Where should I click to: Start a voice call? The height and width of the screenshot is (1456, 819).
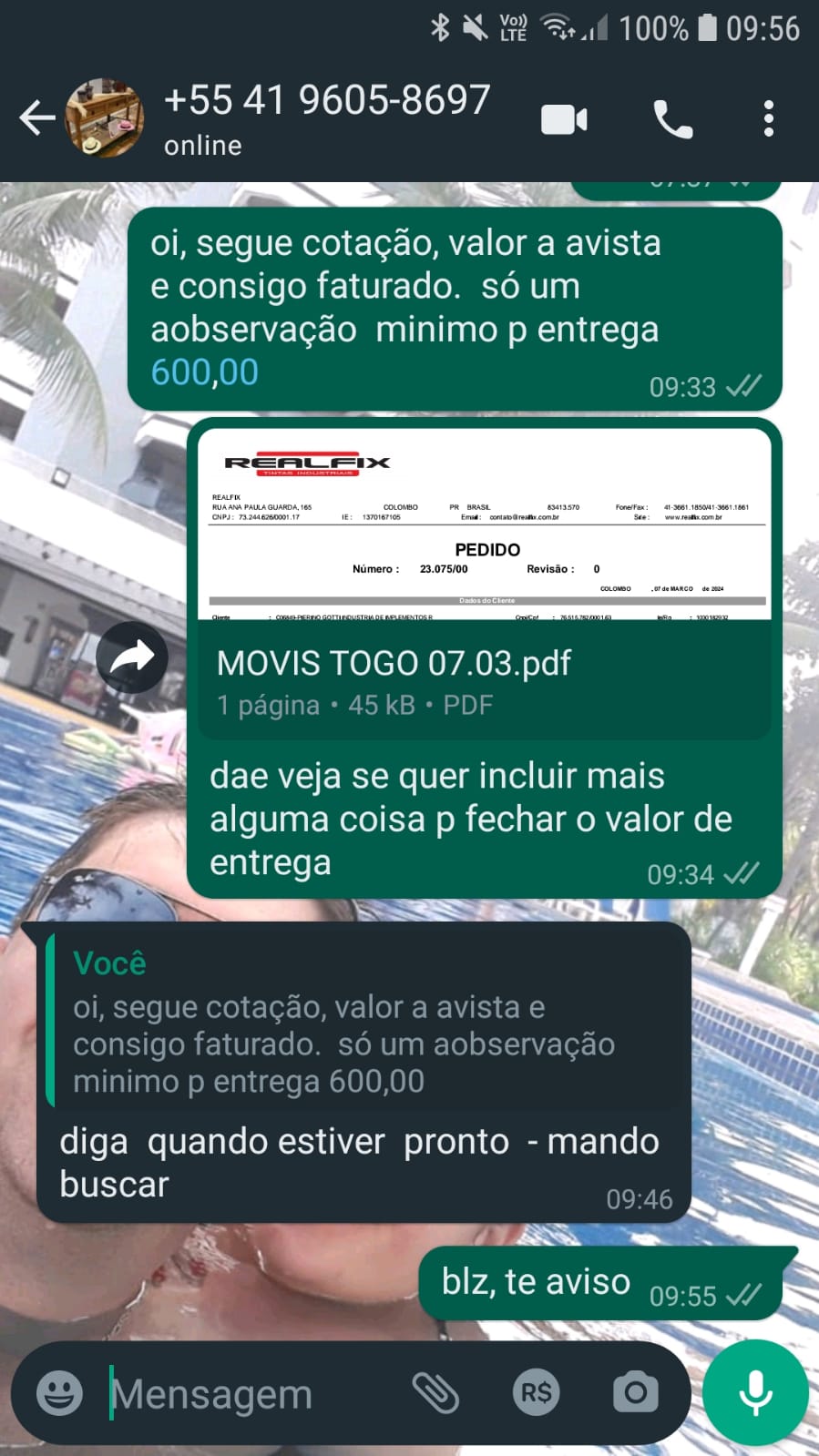pyautogui.click(x=672, y=119)
